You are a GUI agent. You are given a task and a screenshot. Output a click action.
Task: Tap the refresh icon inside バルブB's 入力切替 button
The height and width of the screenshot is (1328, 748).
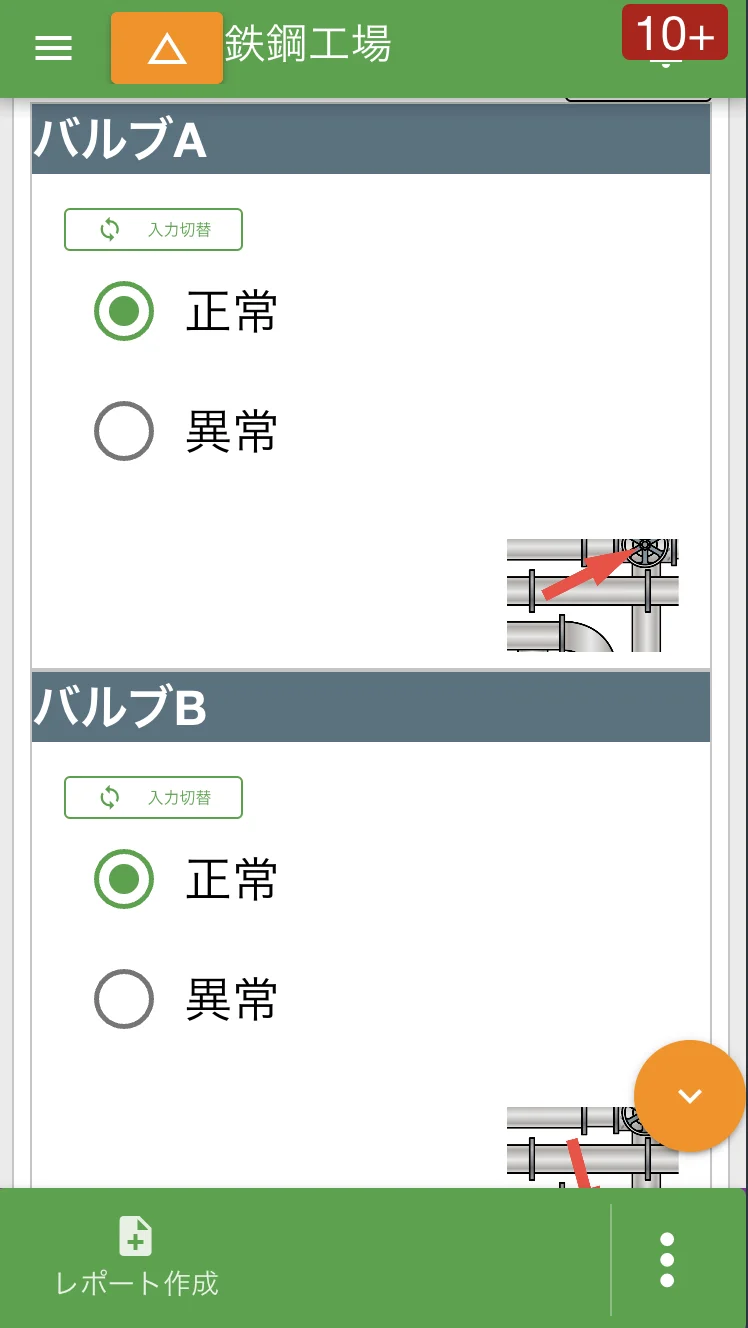(x=108, y=797)
